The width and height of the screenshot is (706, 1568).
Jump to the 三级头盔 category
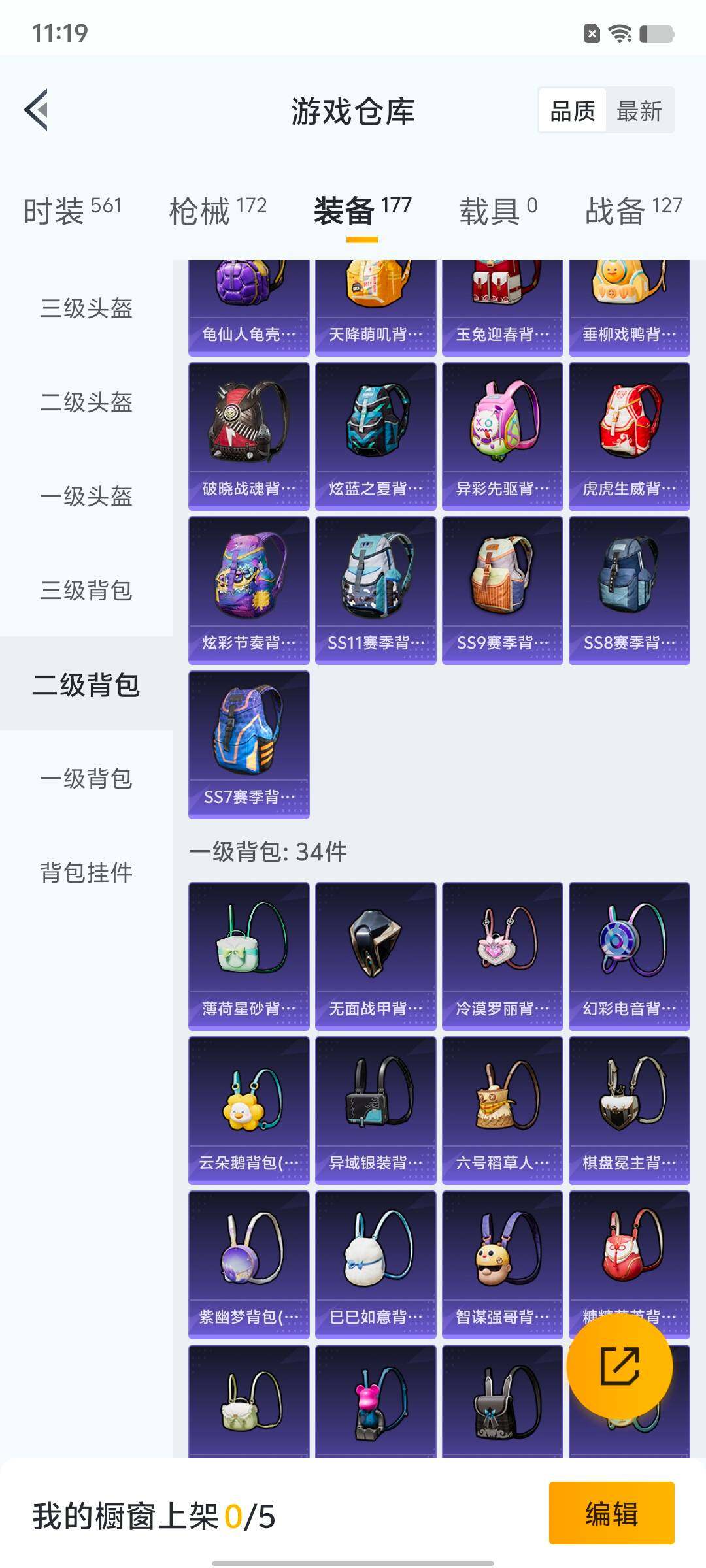pos(86,308)
